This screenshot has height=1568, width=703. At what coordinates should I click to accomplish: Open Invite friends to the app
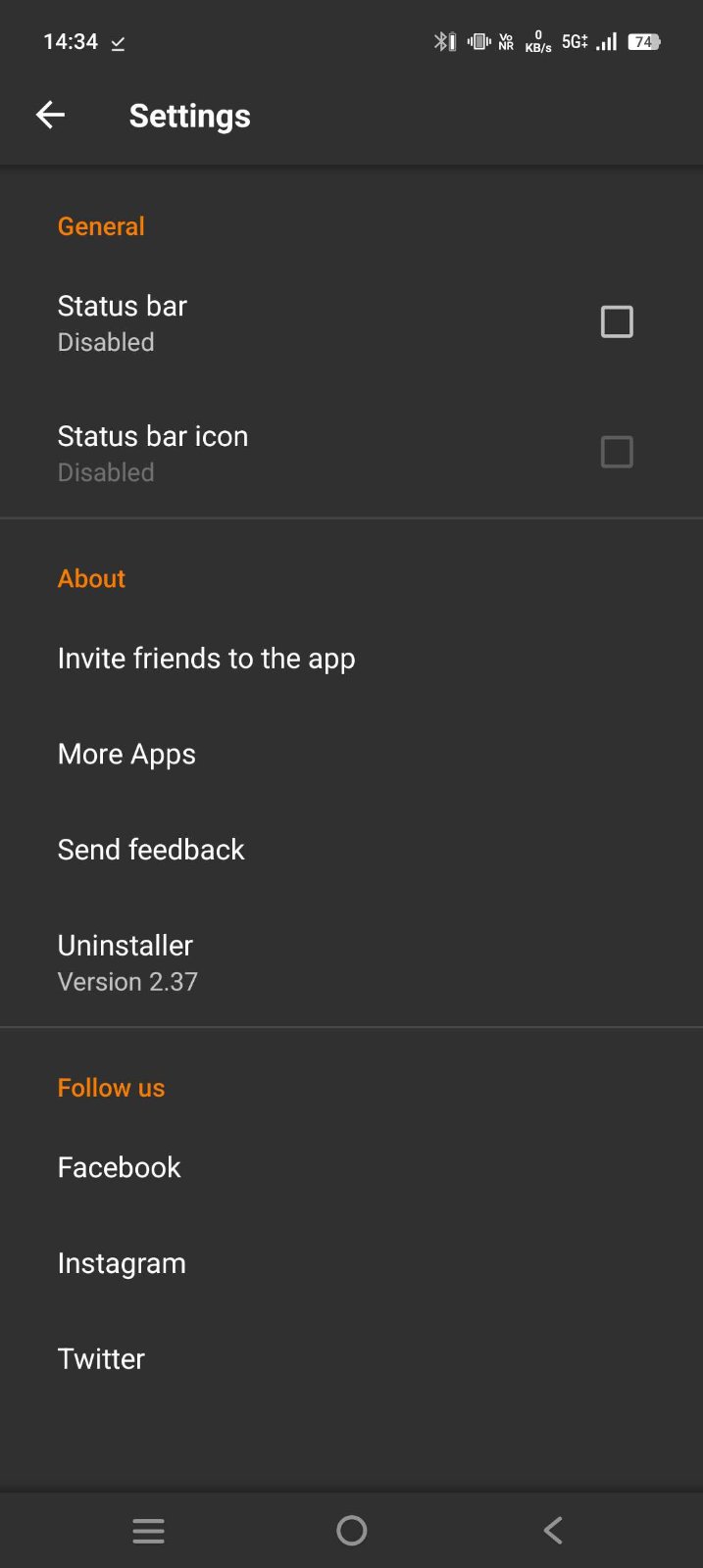(x=206, y=659)
